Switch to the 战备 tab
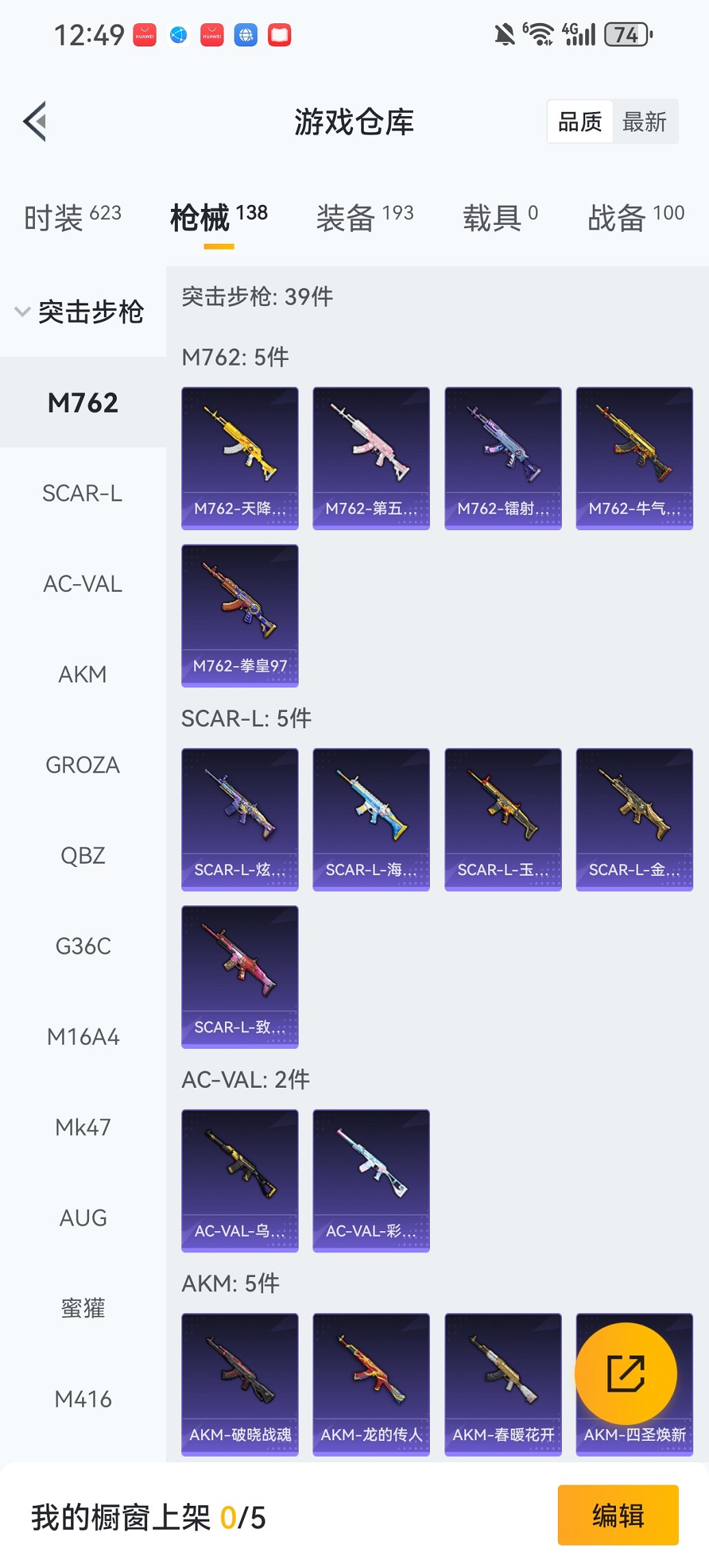This screenshot has width=709, height=1568. click(x=635, y=217)
